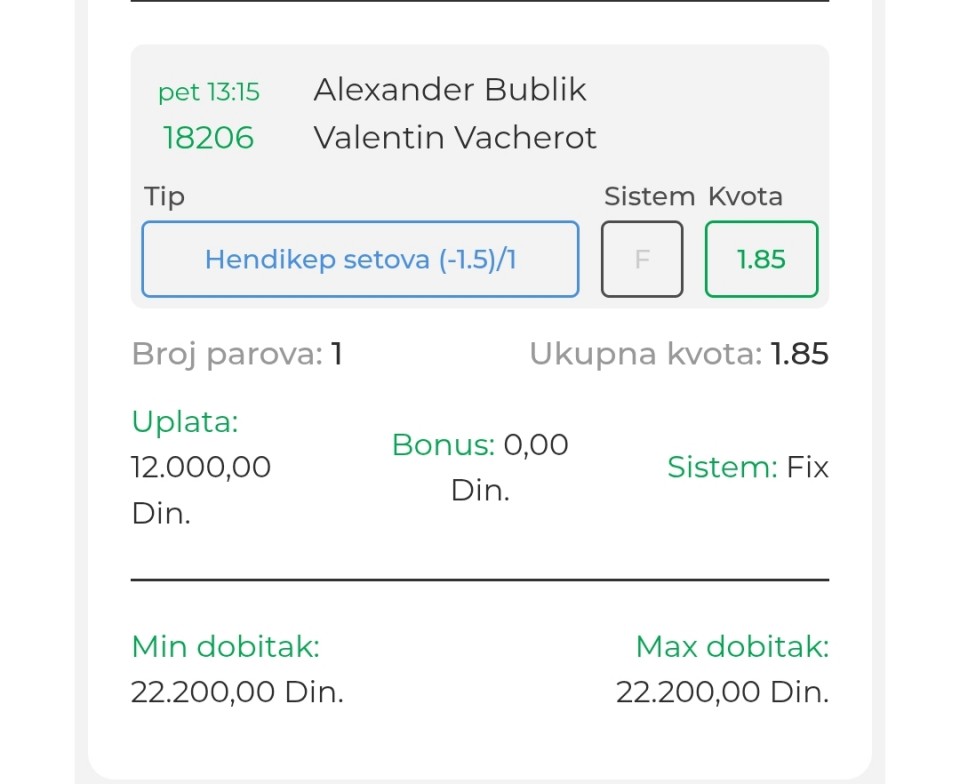Tap the Hendikep setova (-1.5)/1 tip box
The height and width of the screenshot is (784, 960).
[360, 260]
